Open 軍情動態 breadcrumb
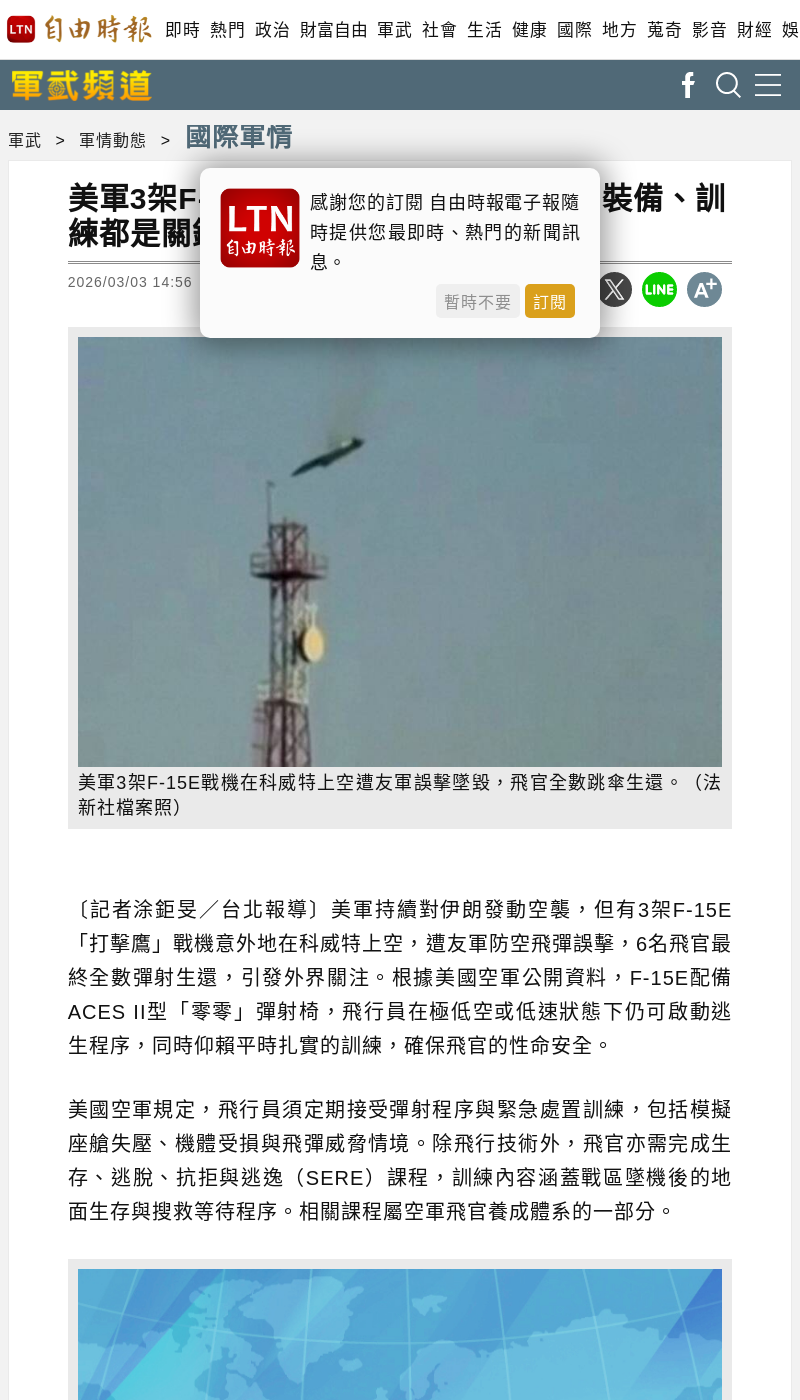800x1400 pixels. (x=112, y=140)
